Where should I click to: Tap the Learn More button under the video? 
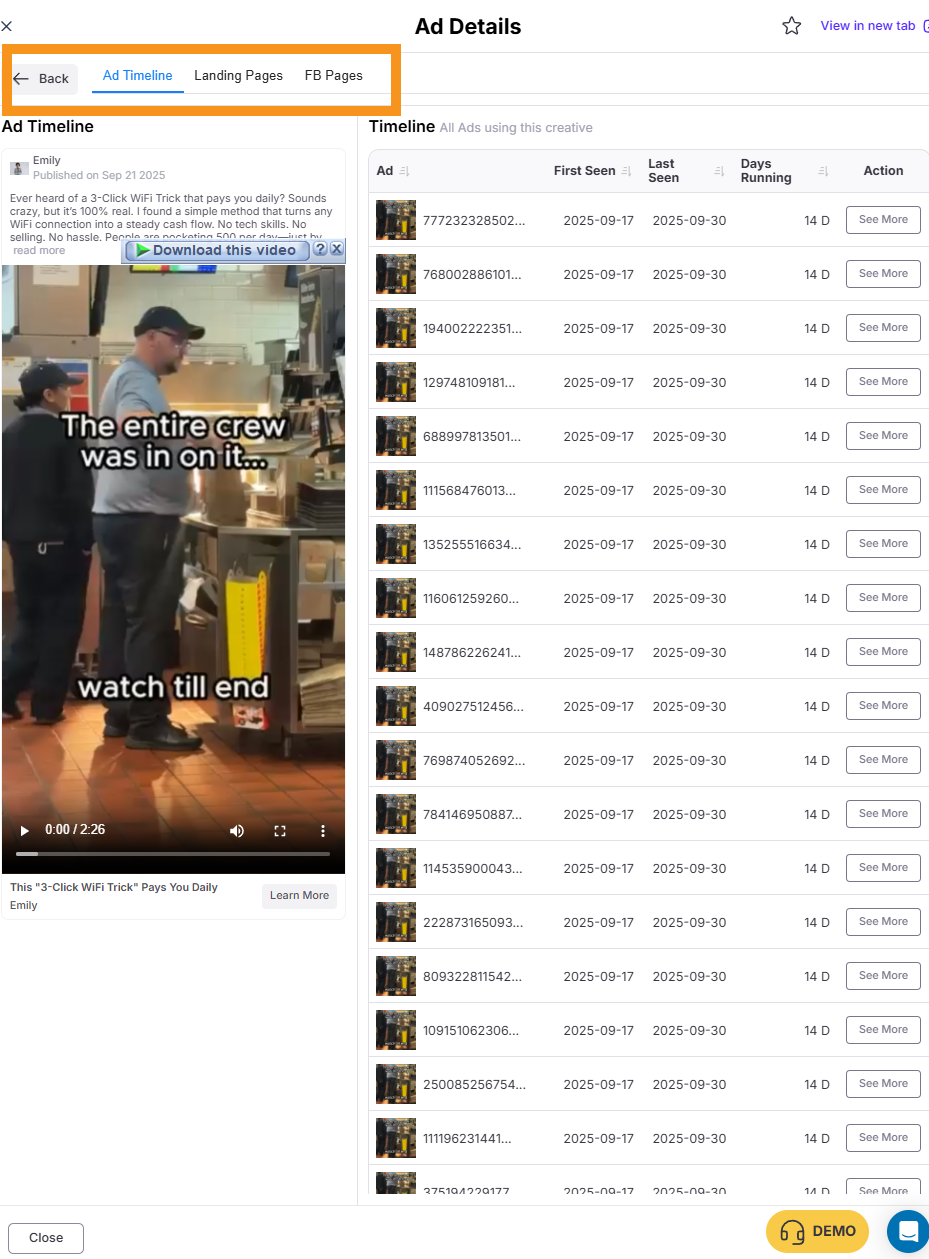[x=299, y=895]
